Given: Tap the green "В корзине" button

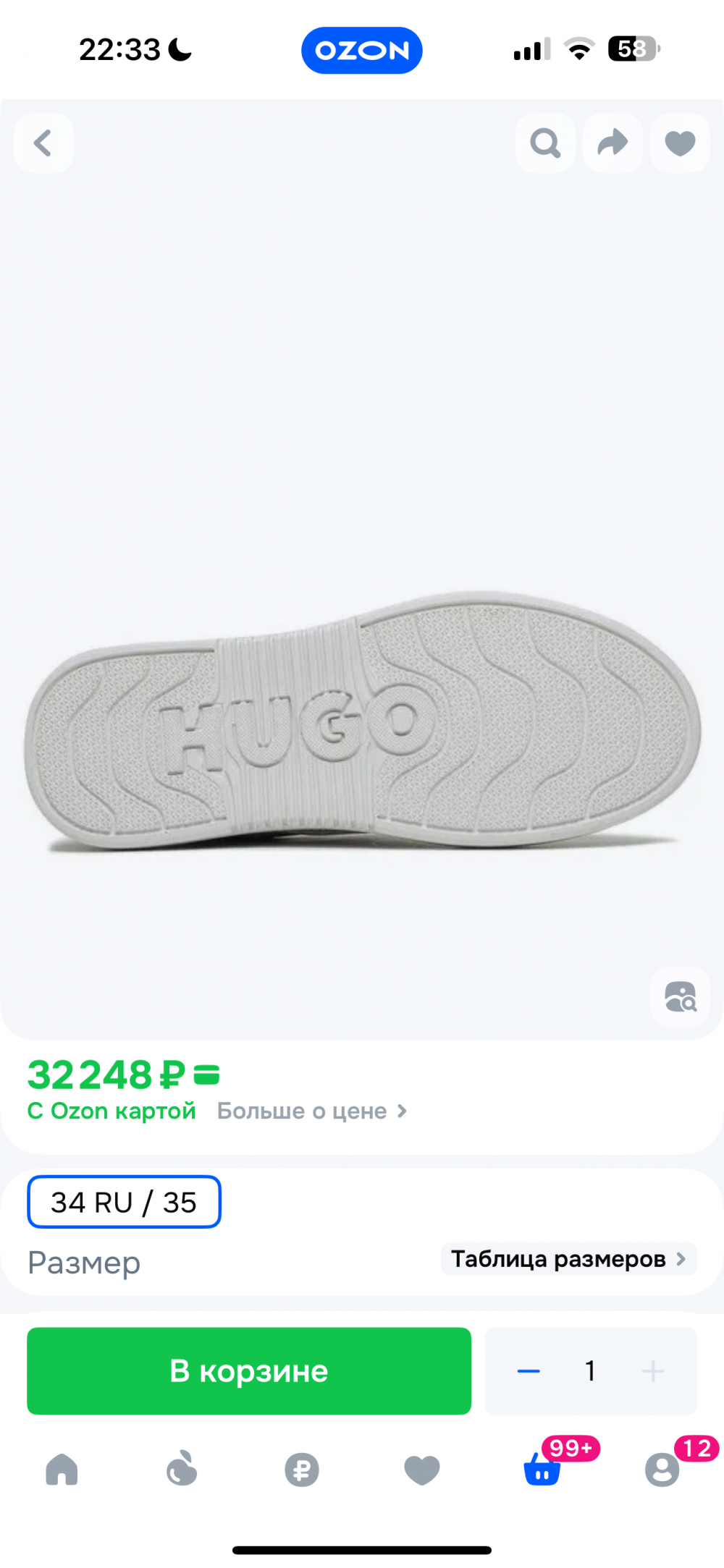Looking at the screenshot, I should (x=249, y=1370).
